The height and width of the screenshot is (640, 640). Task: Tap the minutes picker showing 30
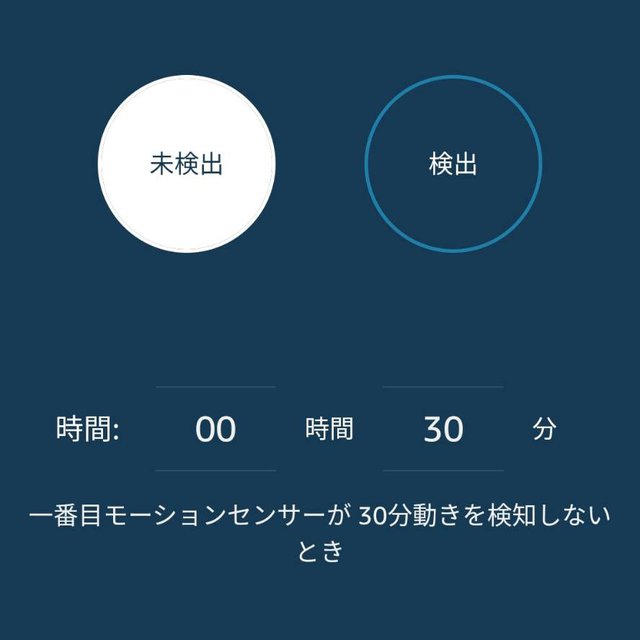443,429
